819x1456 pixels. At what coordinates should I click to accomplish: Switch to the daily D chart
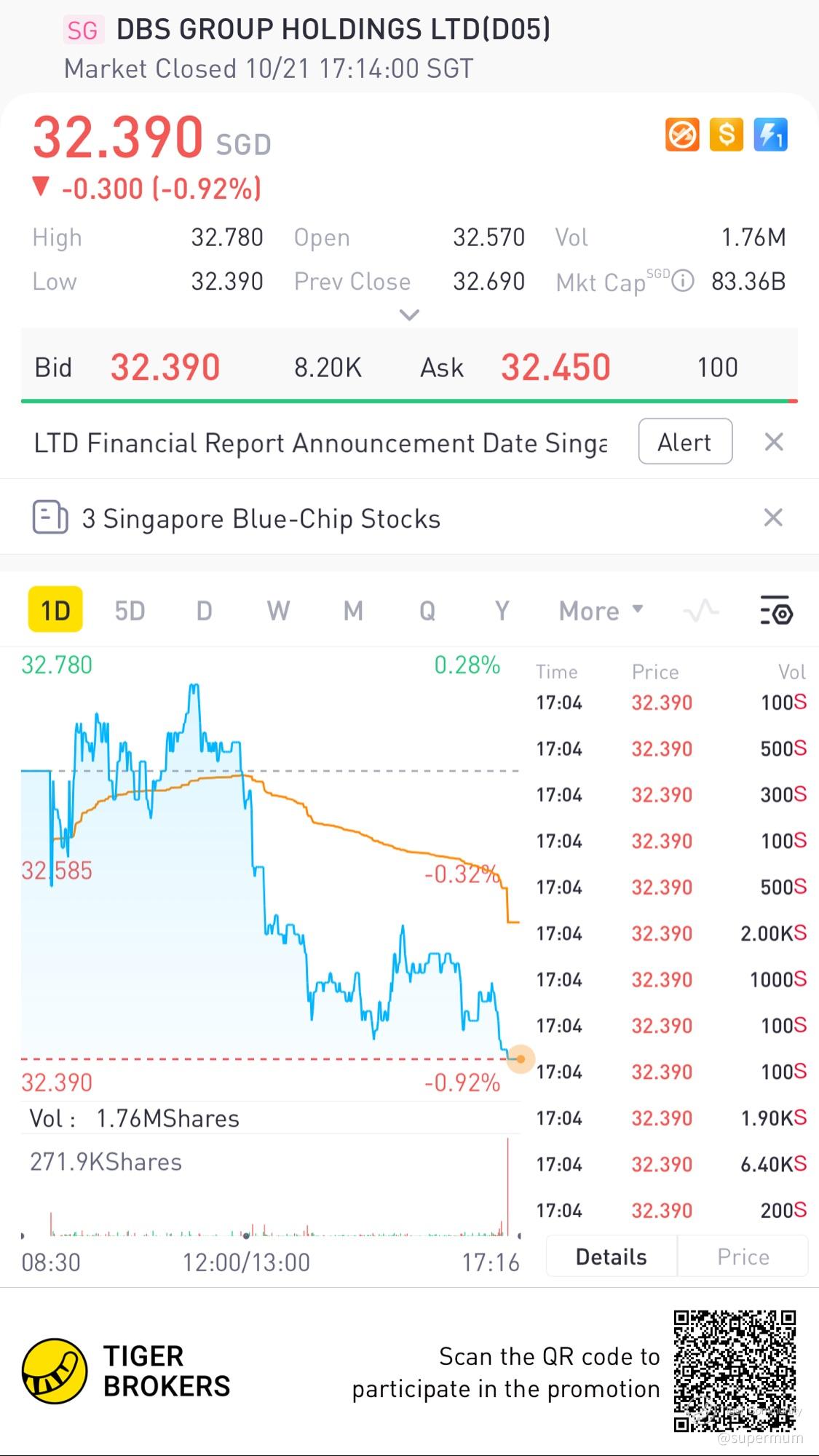click(205, 611)
